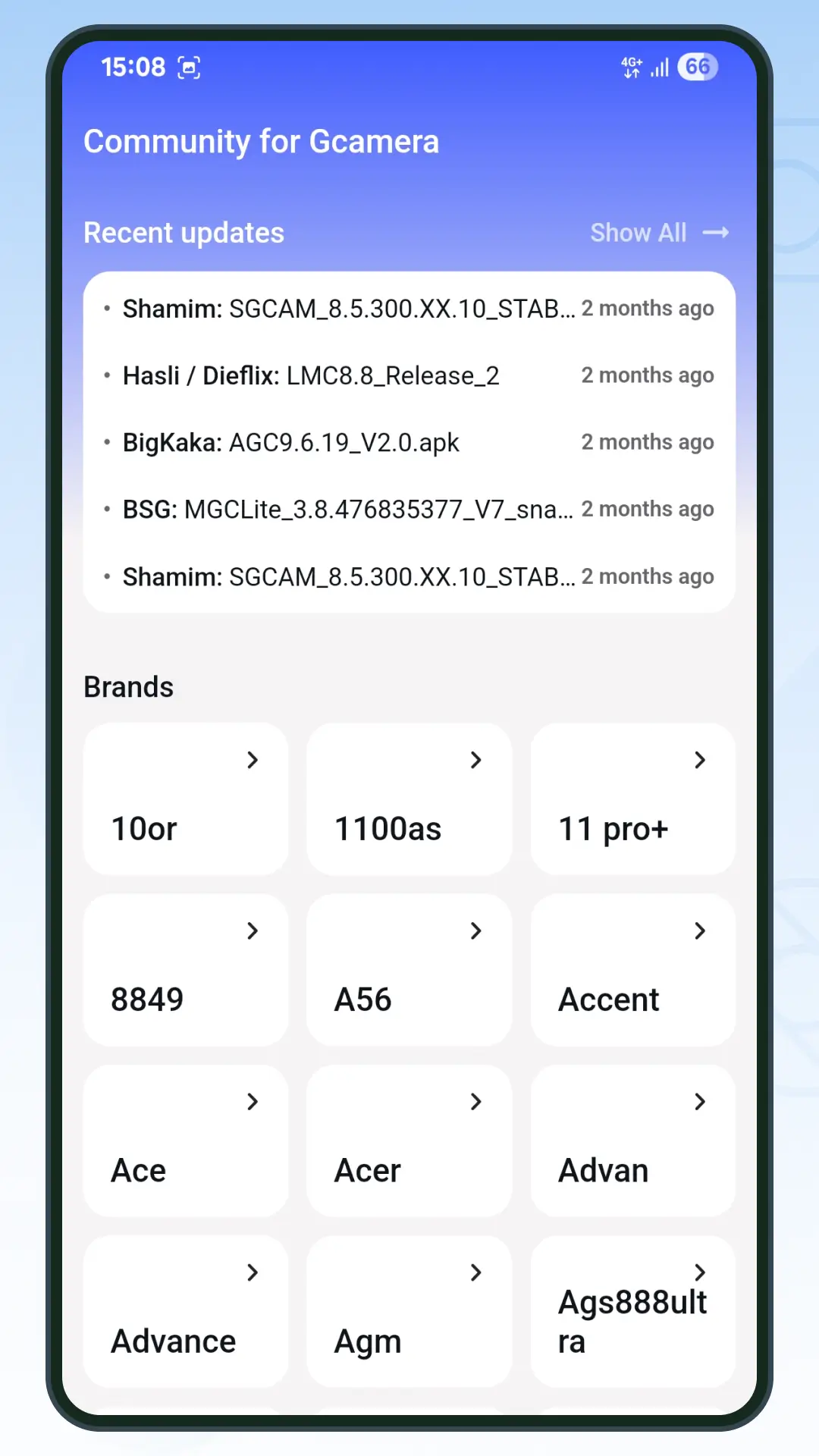The width and height of the screenshot is (819, 1456).
Task: Open the A56 brand card
Action: [409, 970]
